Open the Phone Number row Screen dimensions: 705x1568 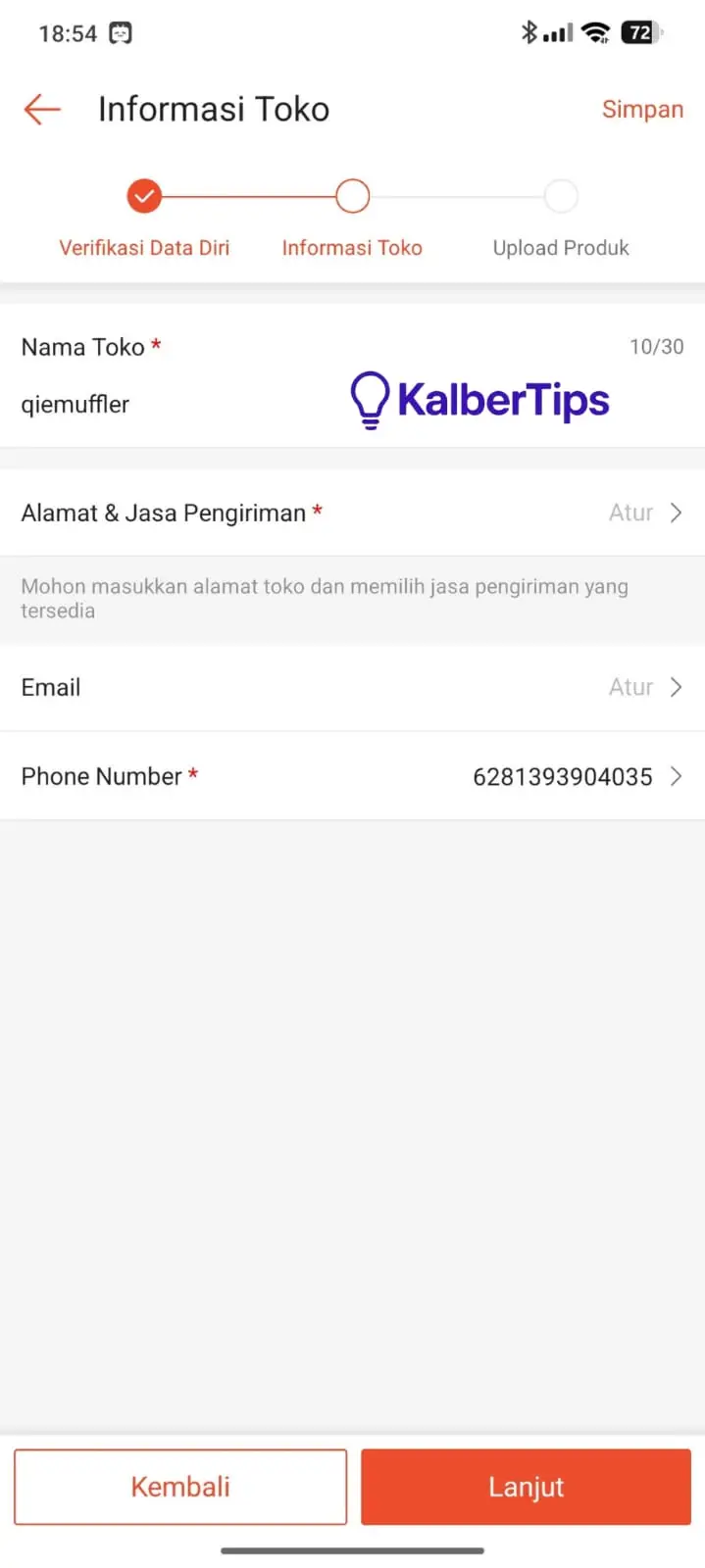352,776
